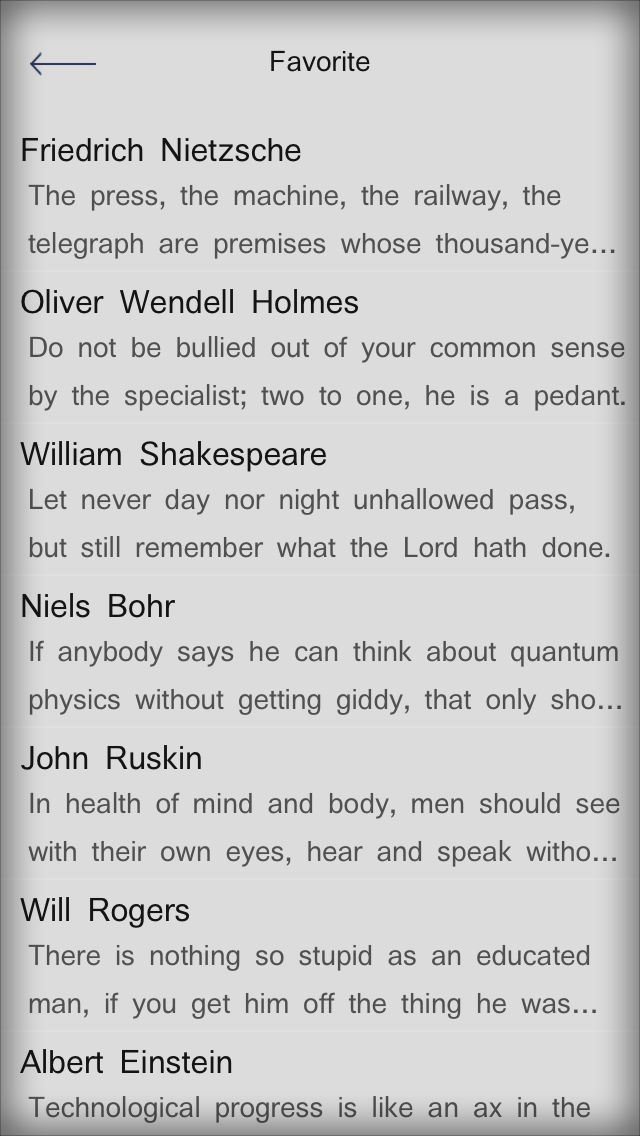
Task: Select the Niels Bohr quote
Action: click(x=320, y=652)
